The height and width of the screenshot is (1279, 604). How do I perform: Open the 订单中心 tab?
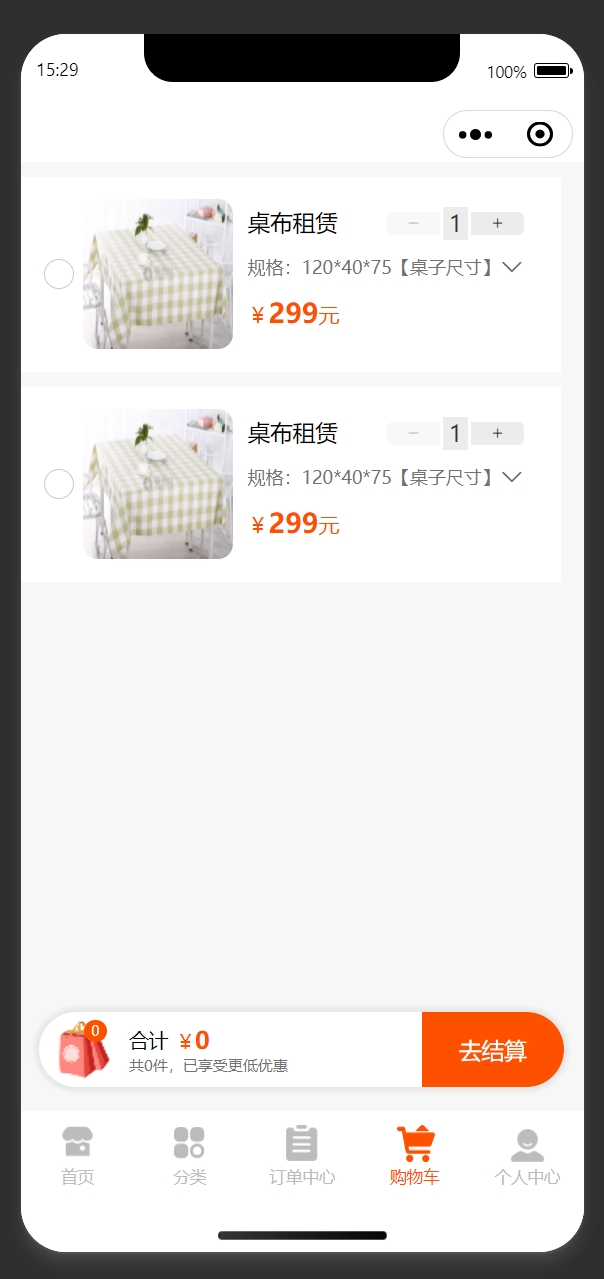tap(302, 1155)
